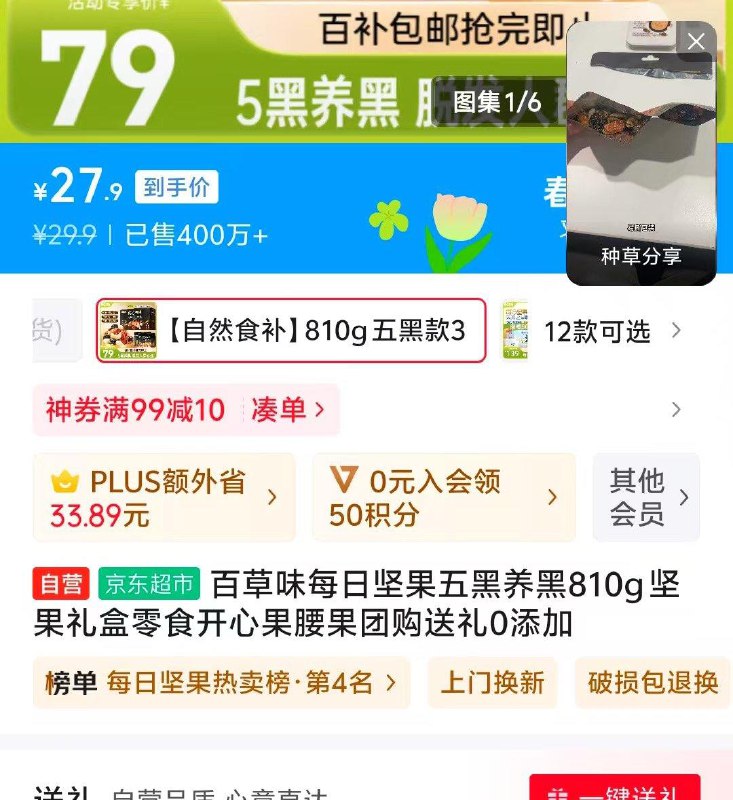Expand the 12款可选 variants list
The width and height of the screenshot is (733, 800).
611,331
